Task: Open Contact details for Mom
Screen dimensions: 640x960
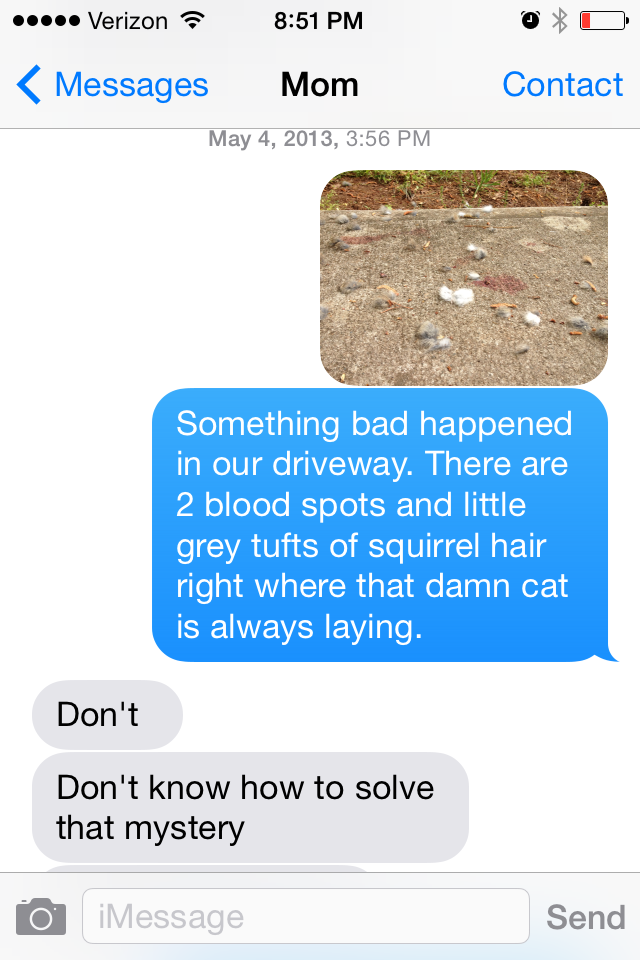Action: [562, 86]
